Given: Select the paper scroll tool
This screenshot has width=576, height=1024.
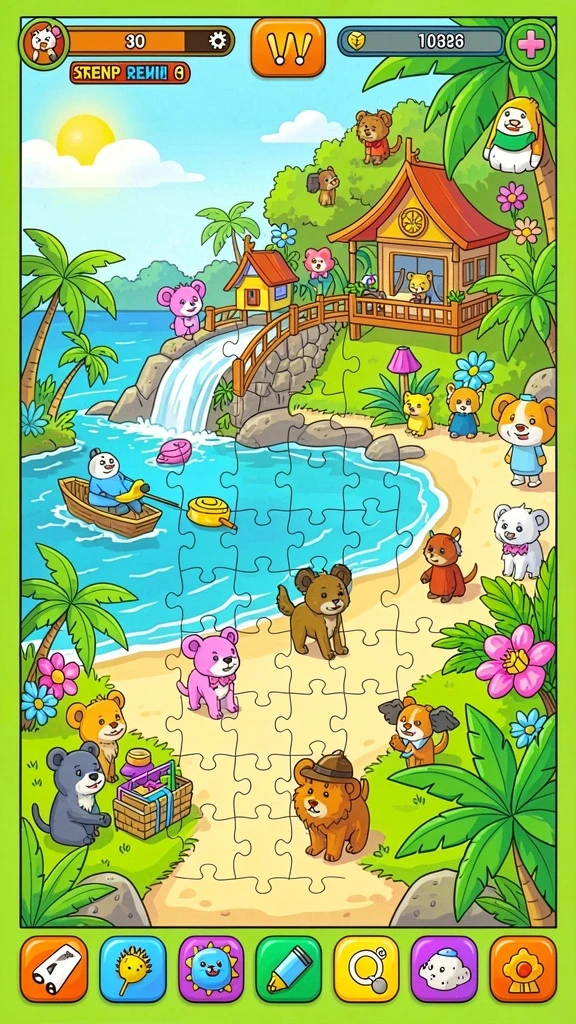Looking at the screenshot, I should click(x=54, y=969).
